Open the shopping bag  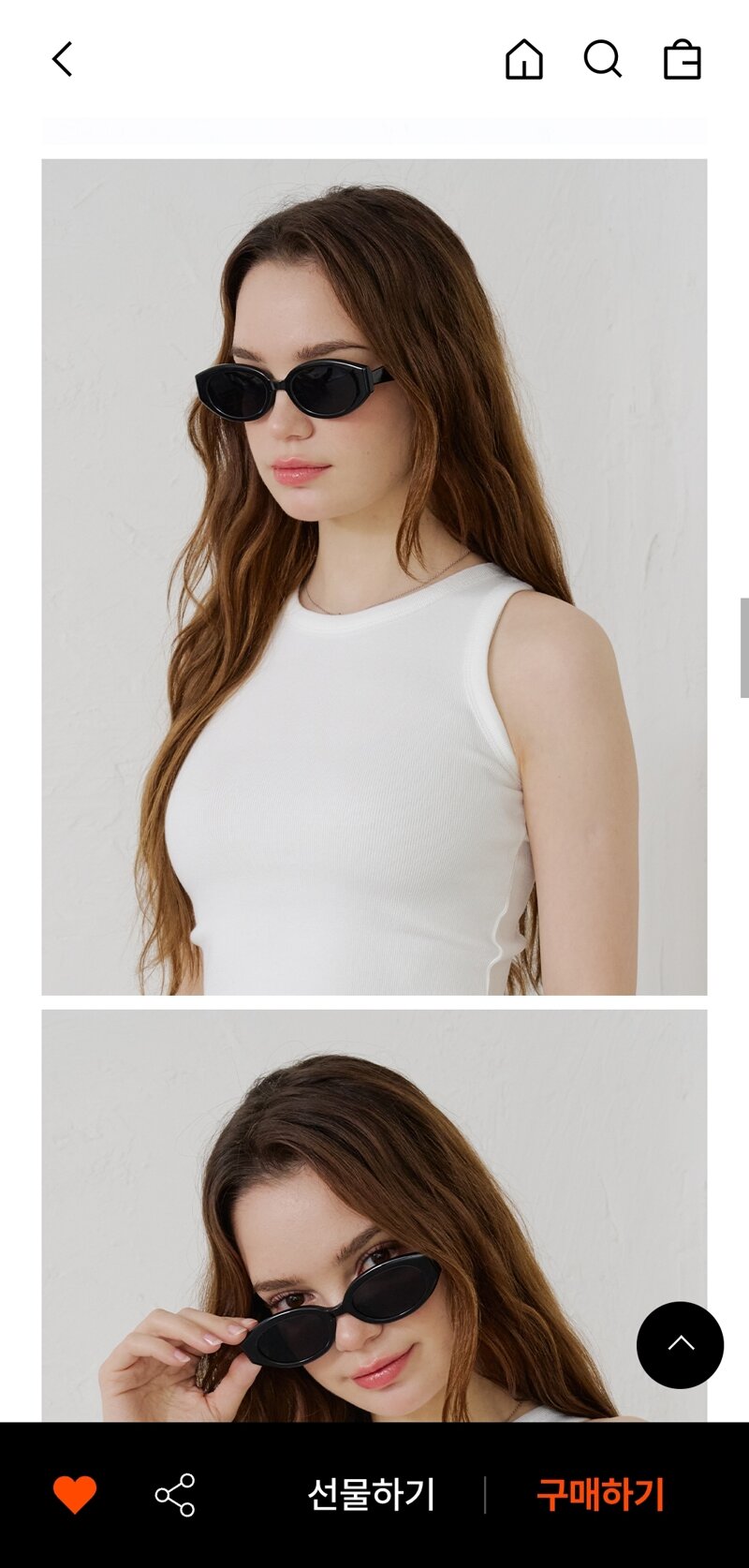683,60
